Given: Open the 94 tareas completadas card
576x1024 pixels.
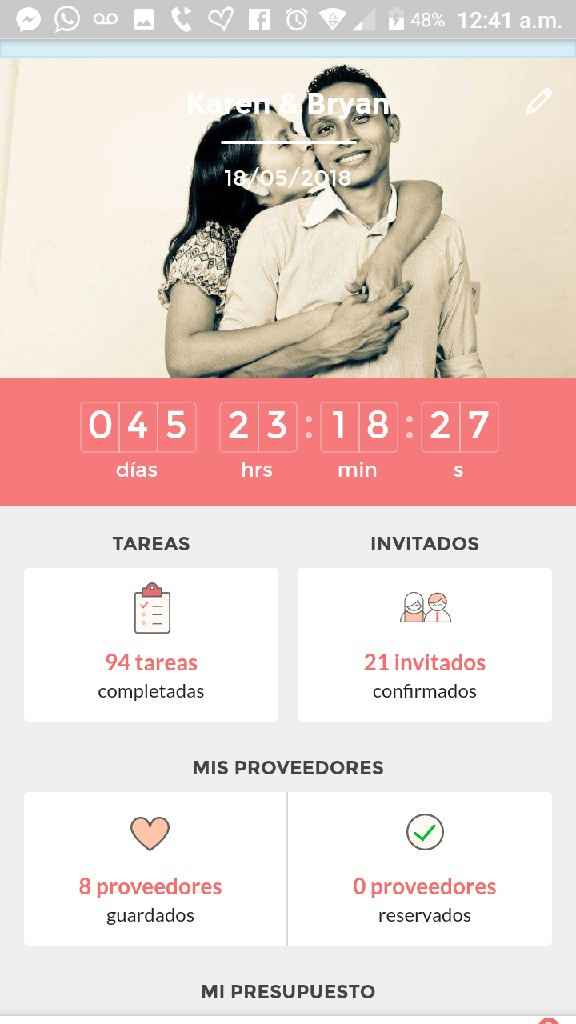Looking at the screenshot, I should (151, 645).
